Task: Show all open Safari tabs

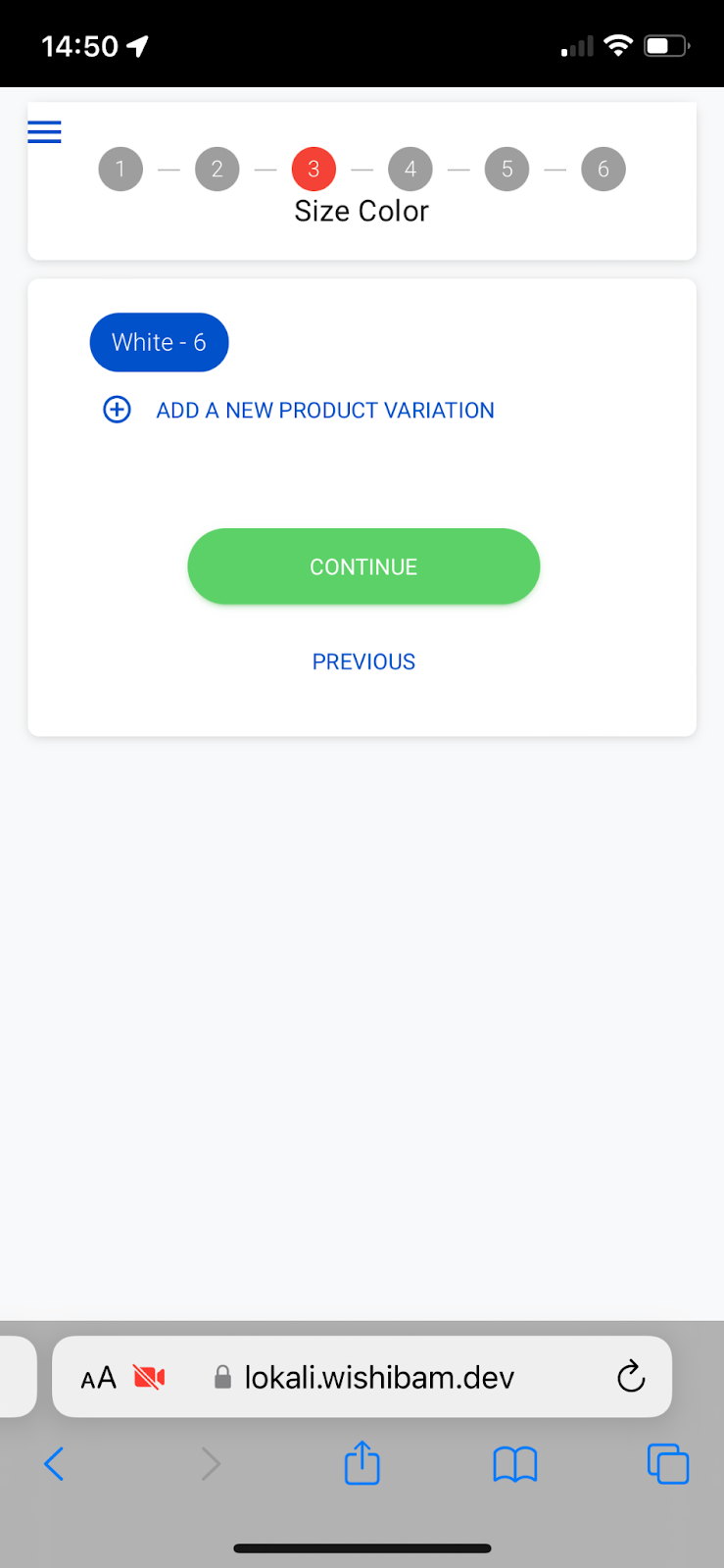Action: click(668, 1464)
